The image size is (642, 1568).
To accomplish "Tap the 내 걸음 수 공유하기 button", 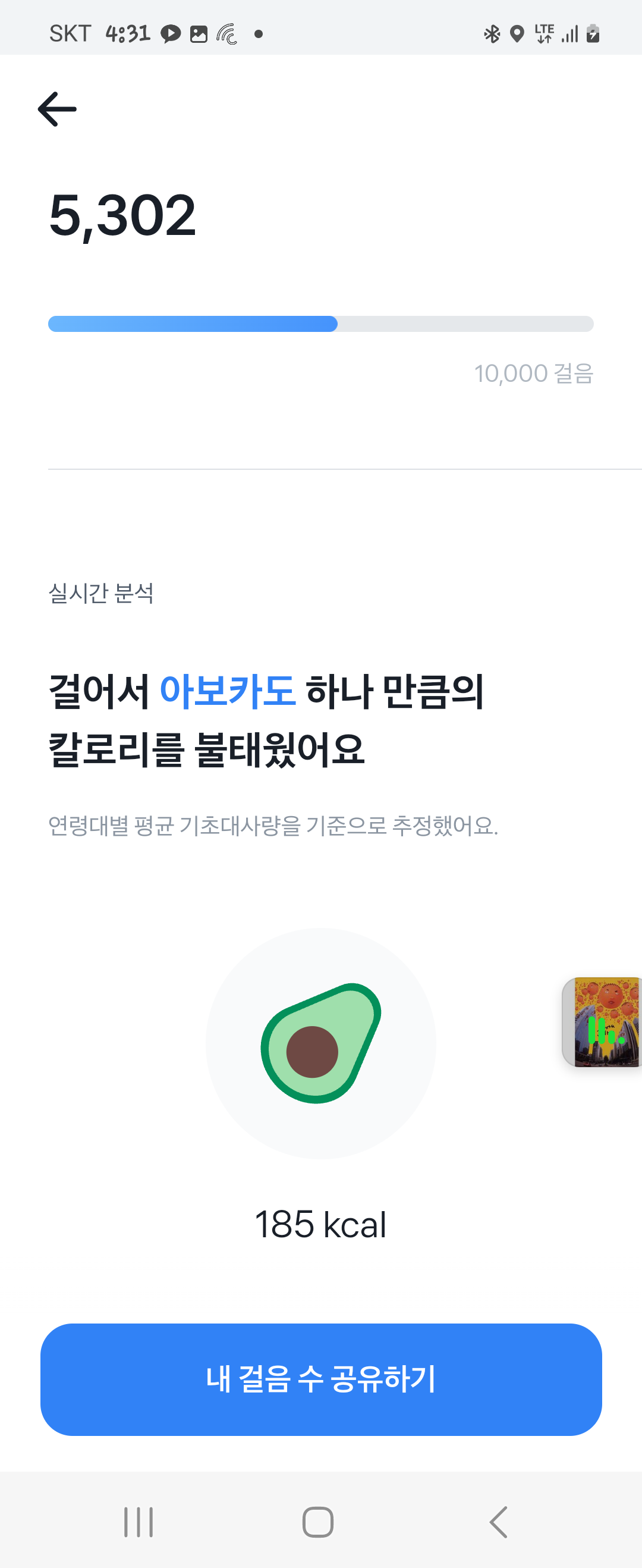I will (320, 1379).
